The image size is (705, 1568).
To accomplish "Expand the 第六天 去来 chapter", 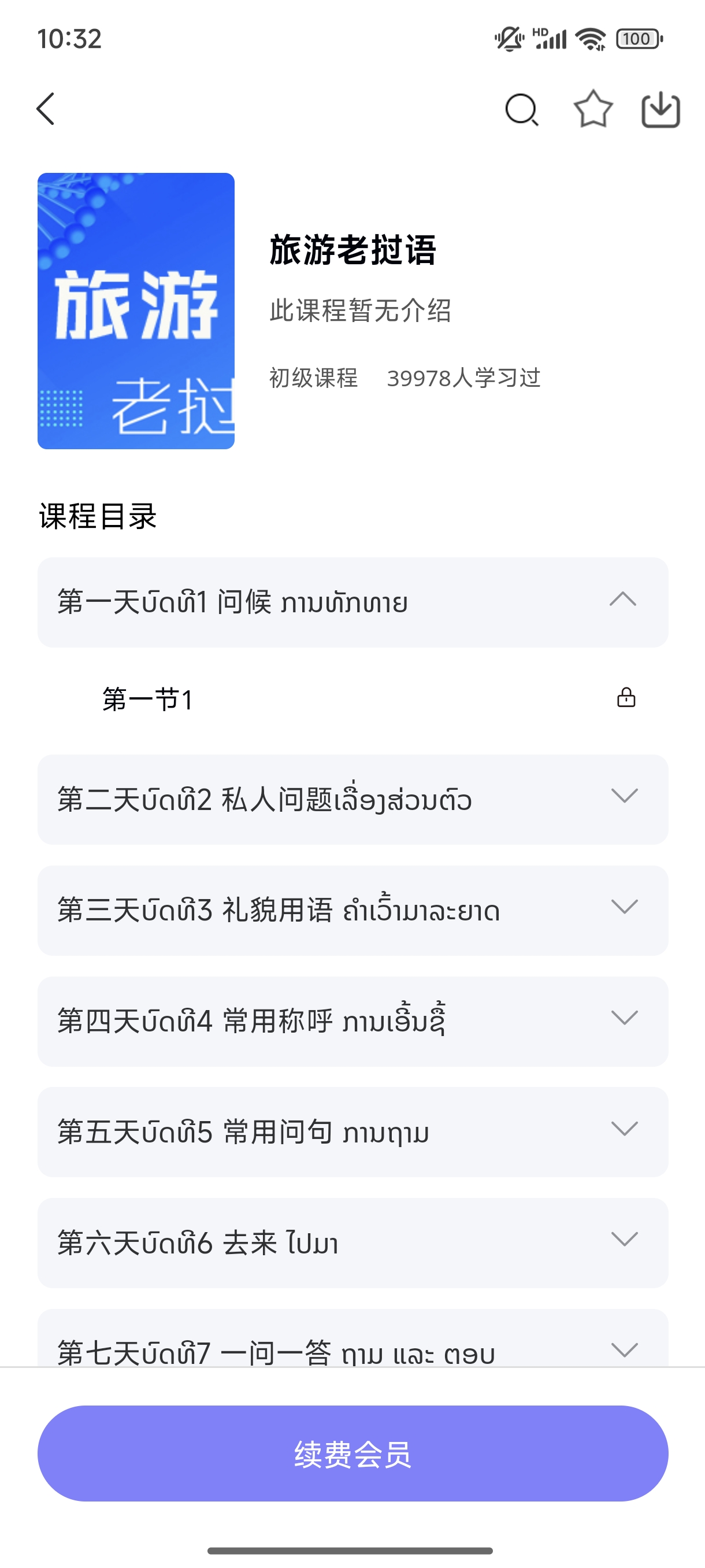I will pos(353,1242).
